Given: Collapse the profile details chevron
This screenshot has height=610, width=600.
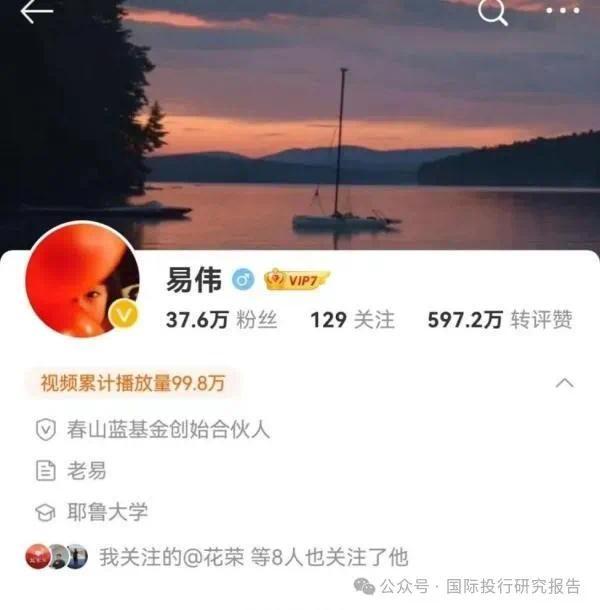Looking at the screenshot, I should (564, 383).
